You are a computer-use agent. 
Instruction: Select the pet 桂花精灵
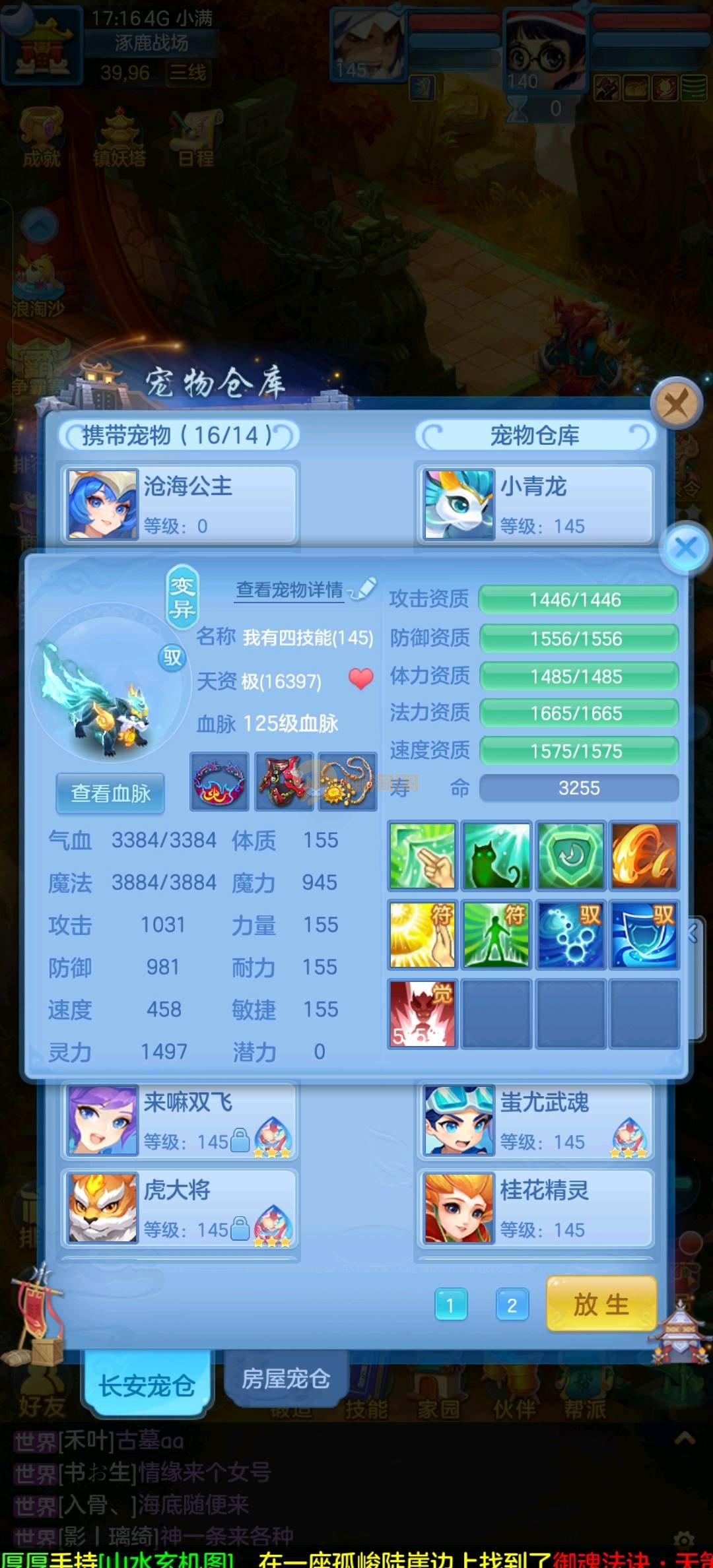[x=535, y=1208]
